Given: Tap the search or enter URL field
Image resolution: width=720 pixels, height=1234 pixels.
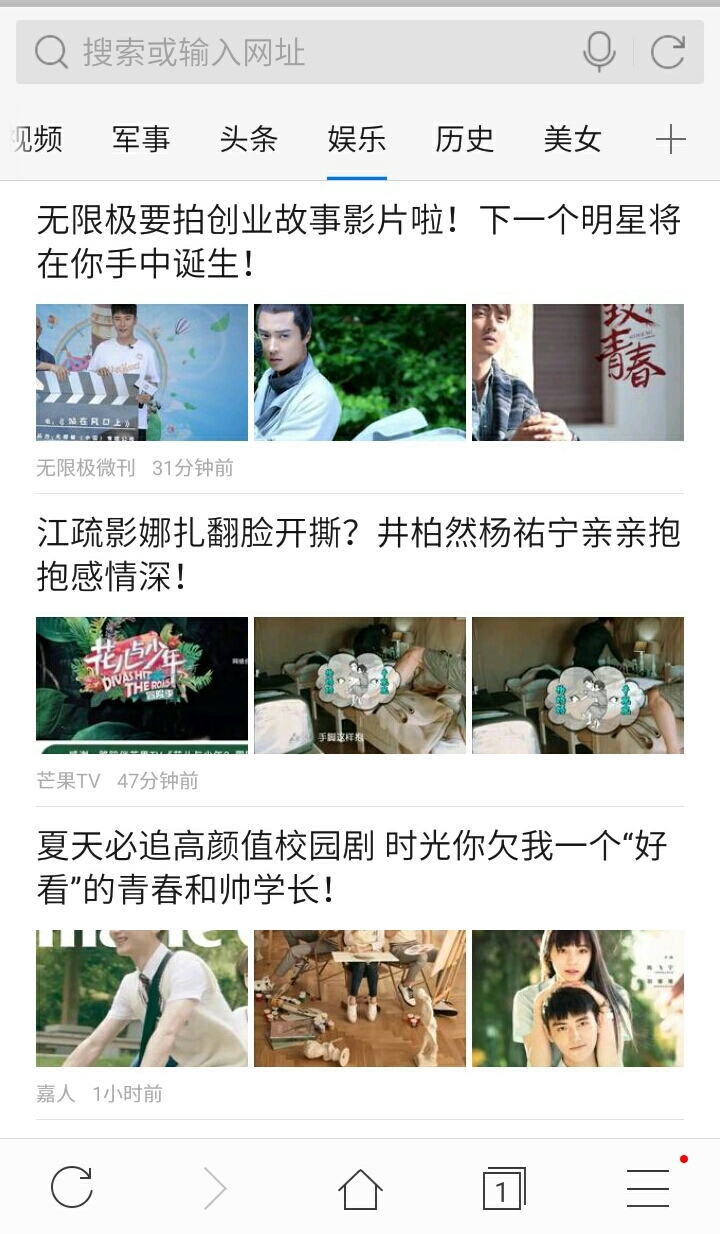Looking at the screenshot, I should 300,52.
